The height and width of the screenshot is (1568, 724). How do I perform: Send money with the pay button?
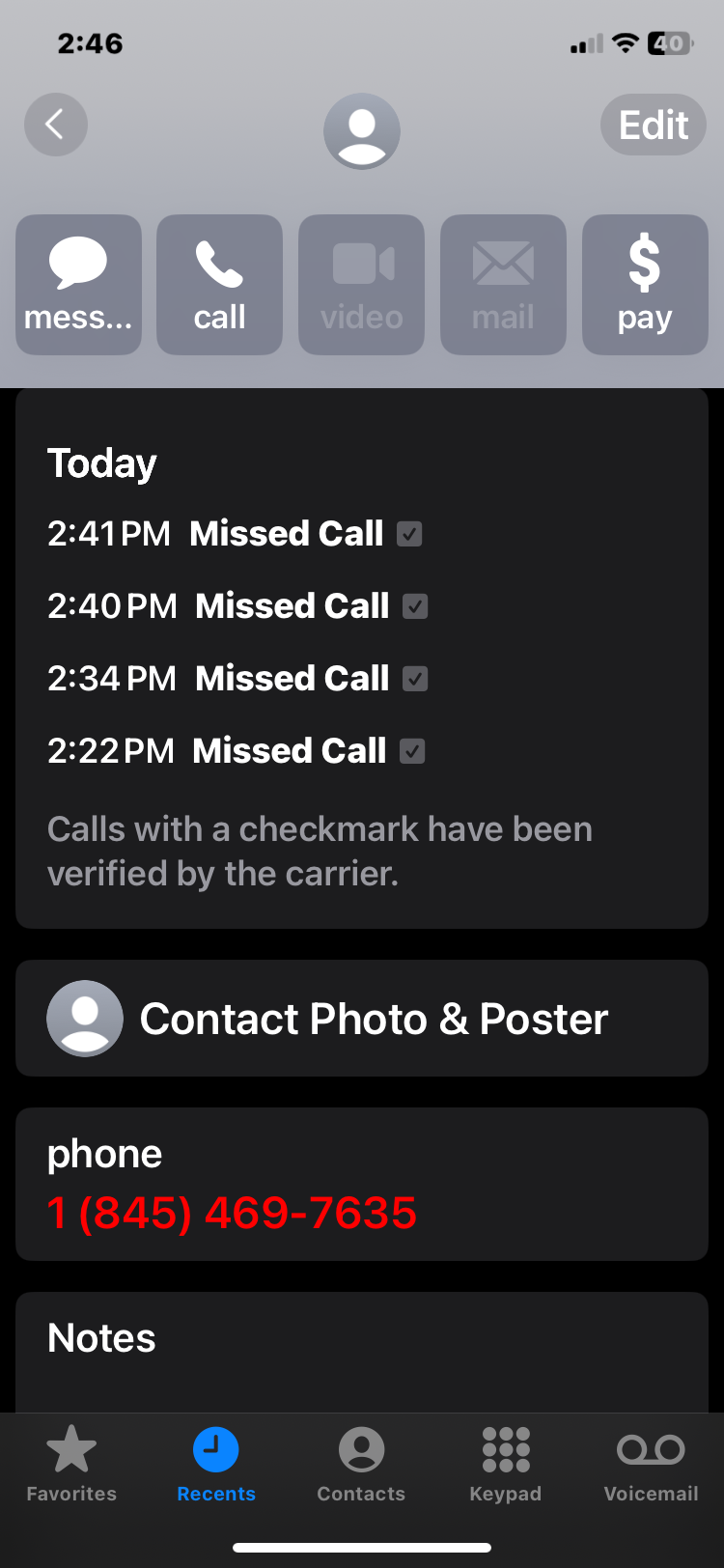(x=644, y=285)
